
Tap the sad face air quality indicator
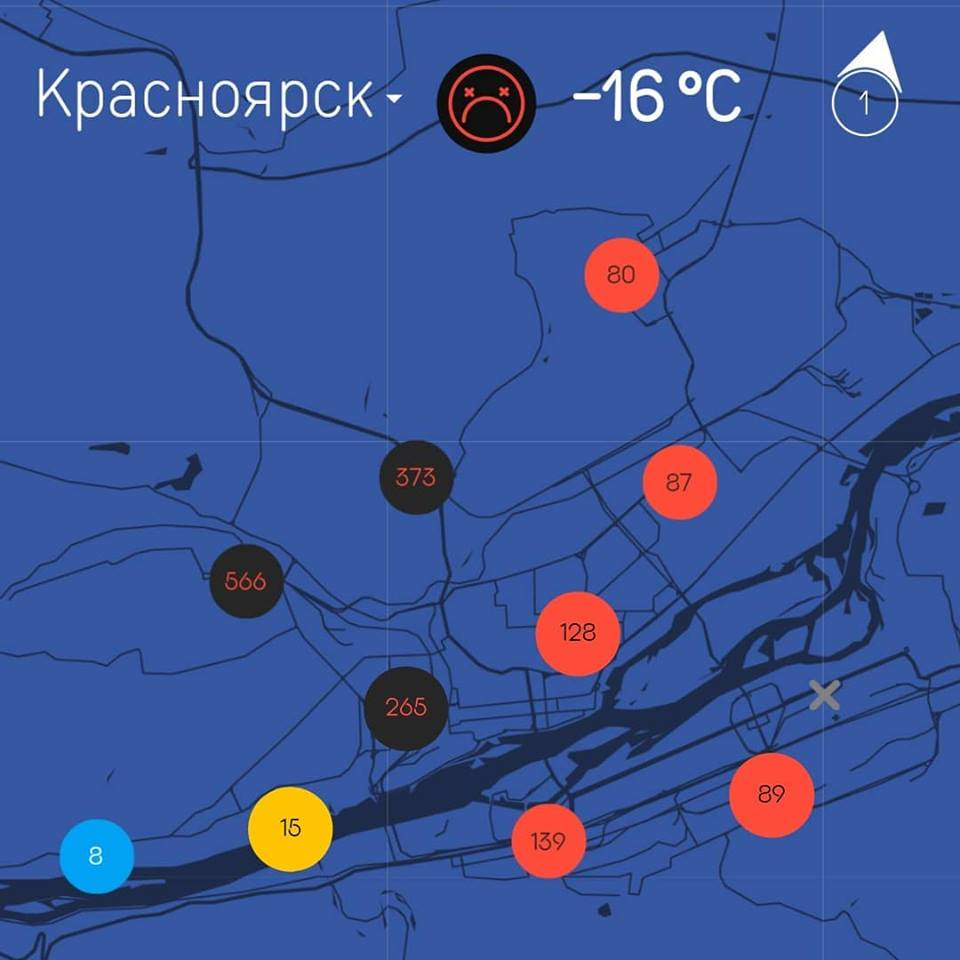coord(487,102)
